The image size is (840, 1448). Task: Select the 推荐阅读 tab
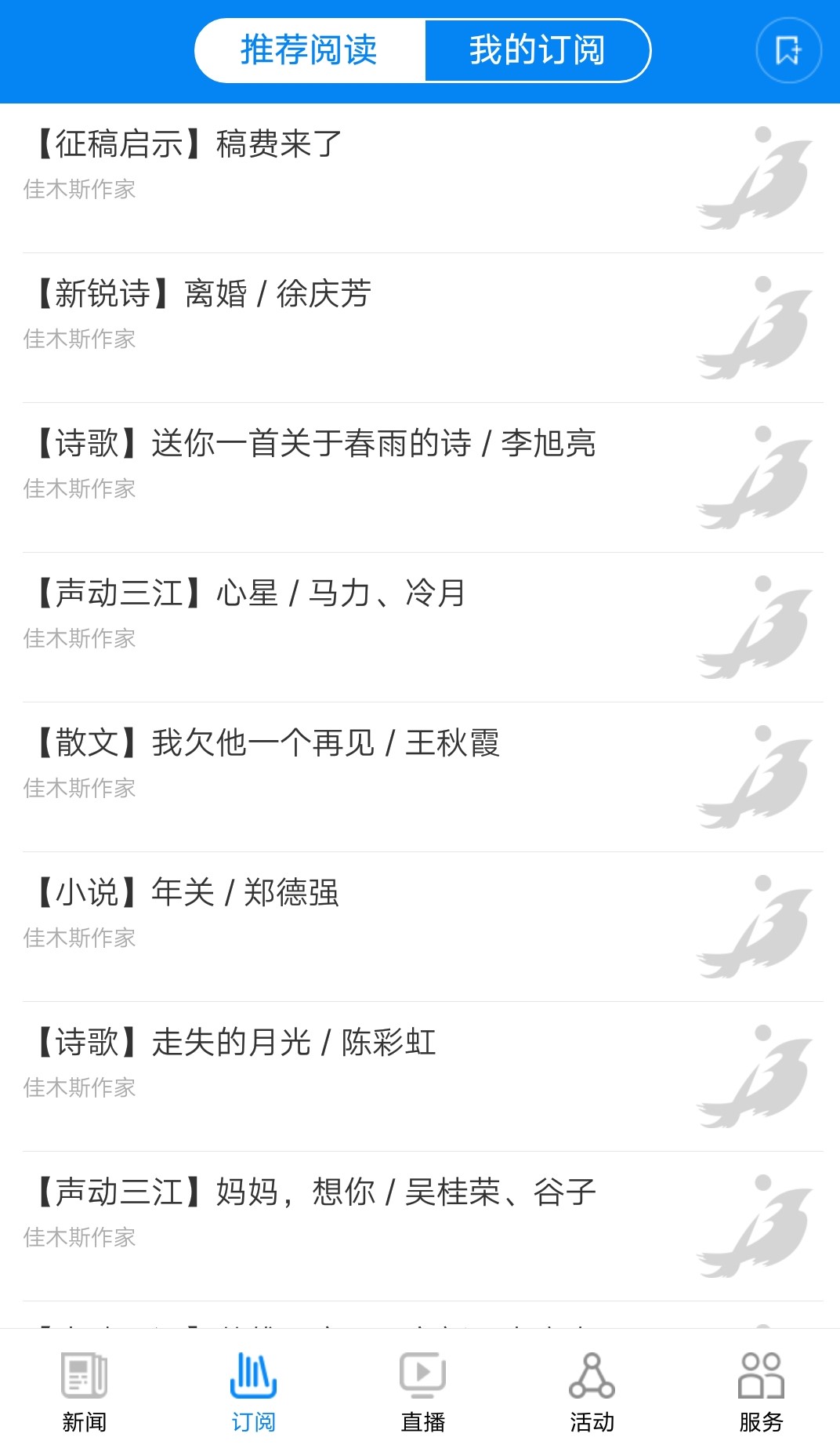(309, 49)
